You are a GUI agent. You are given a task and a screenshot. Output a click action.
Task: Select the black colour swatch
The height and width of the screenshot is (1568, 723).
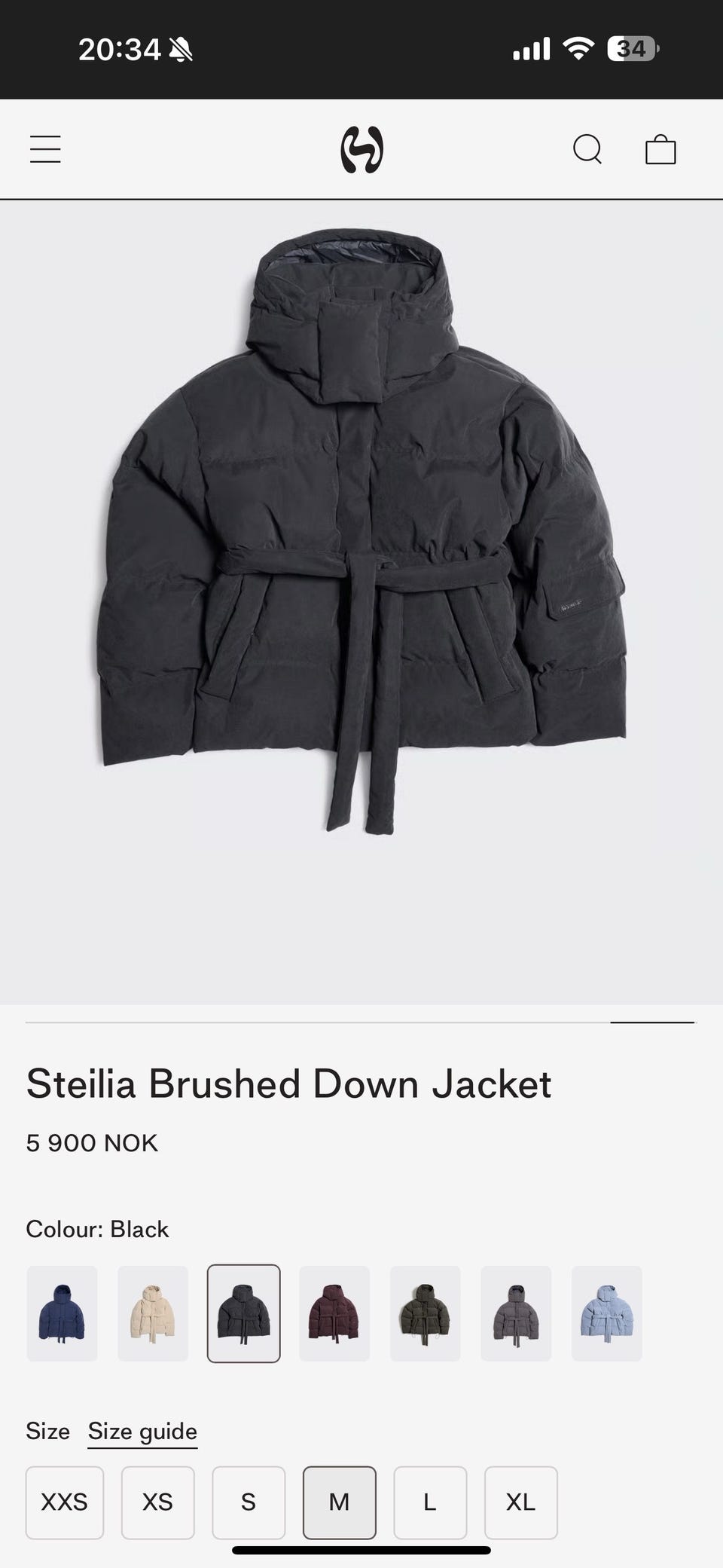[x=244, y=1313]
